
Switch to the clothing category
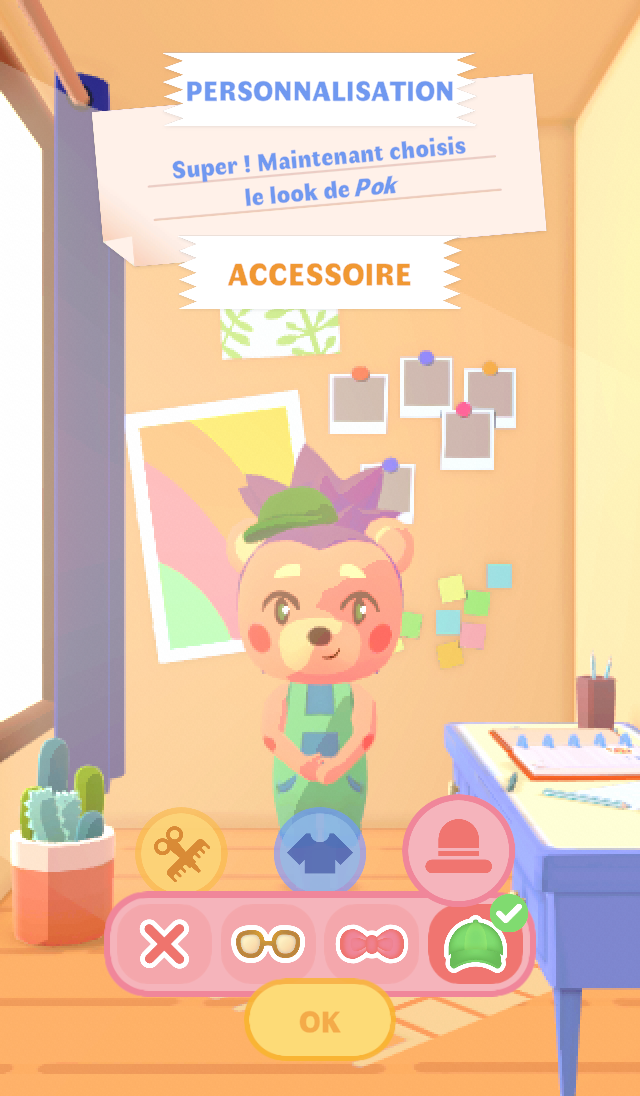click(x=319, y=855)
